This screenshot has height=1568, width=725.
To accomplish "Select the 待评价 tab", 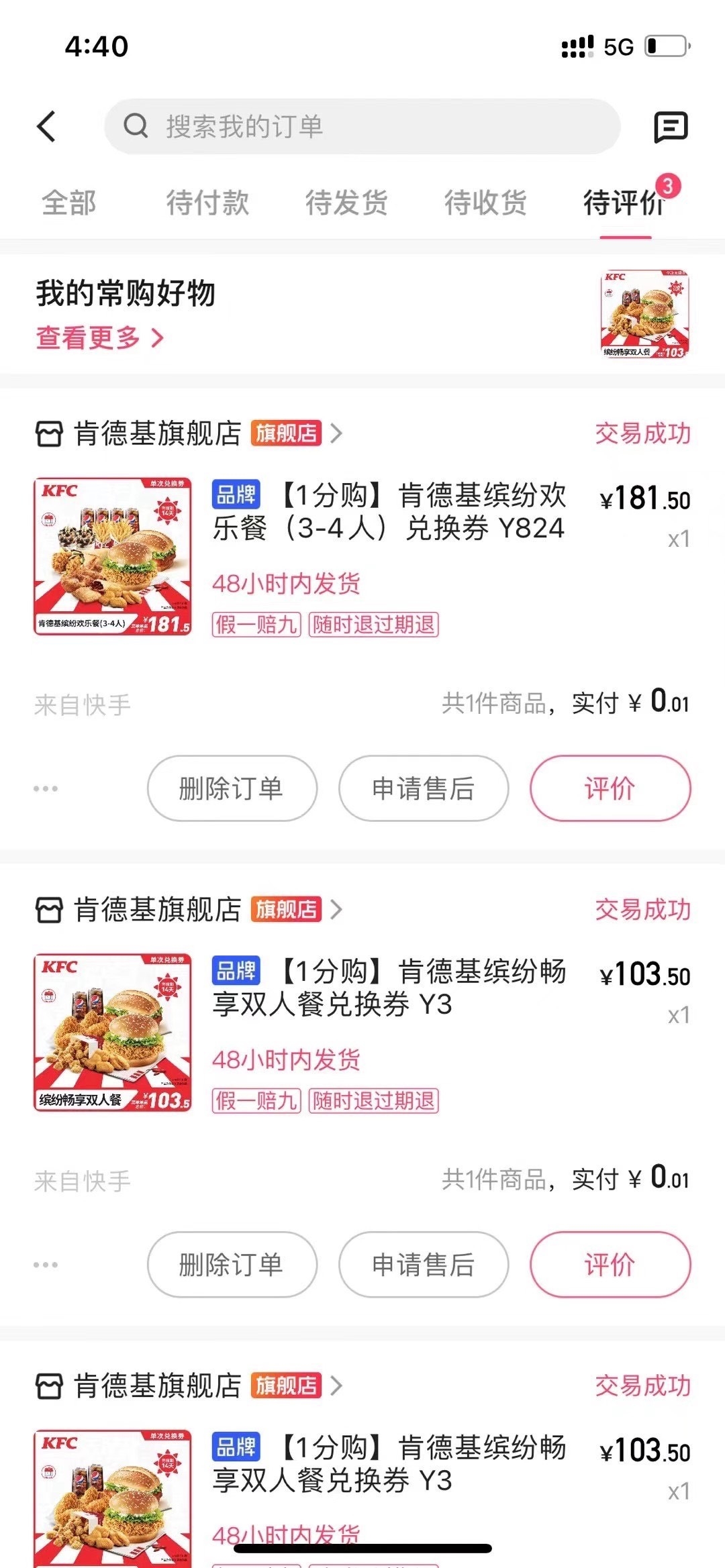I will (624, 203).
